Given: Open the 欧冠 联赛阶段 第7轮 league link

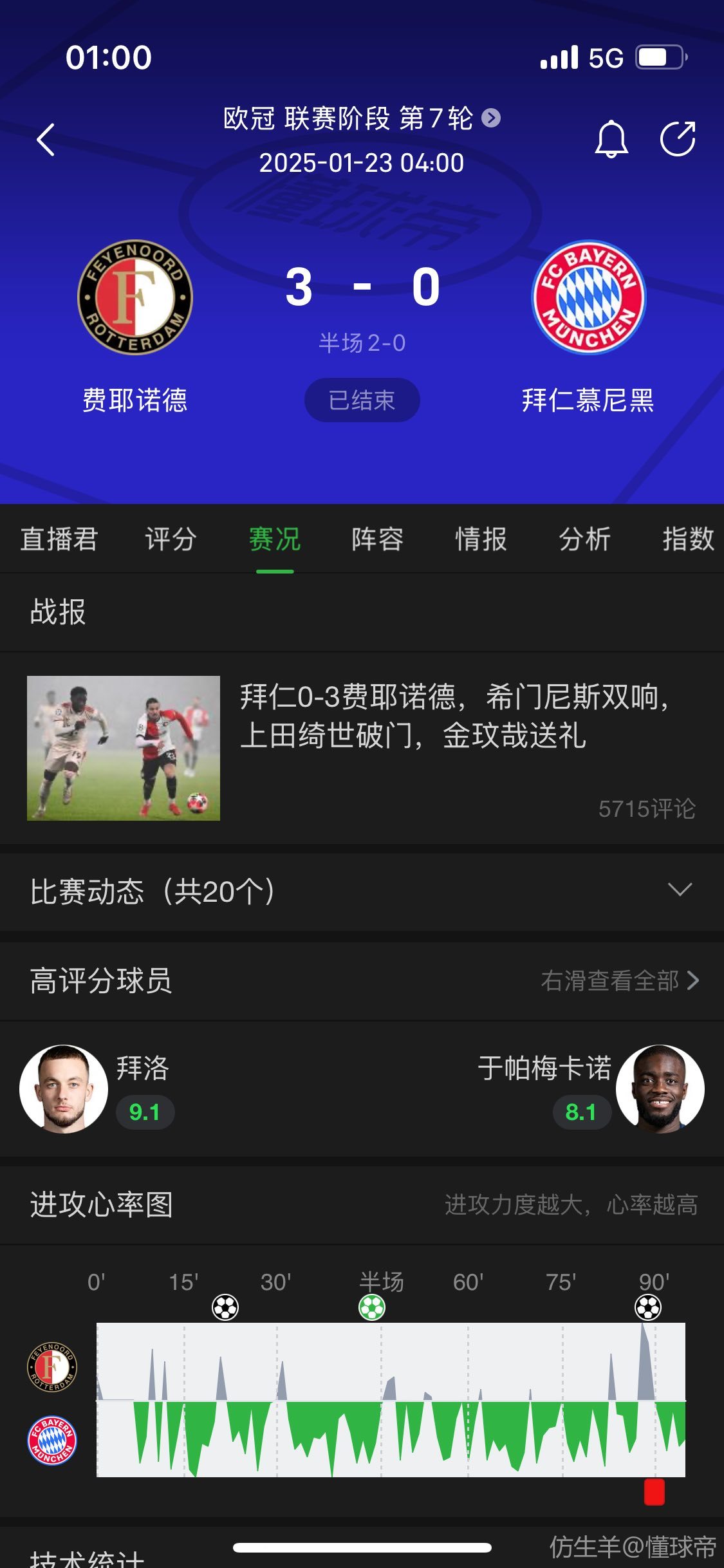Looking at the screenshot, I should click(x=360, y=119).
